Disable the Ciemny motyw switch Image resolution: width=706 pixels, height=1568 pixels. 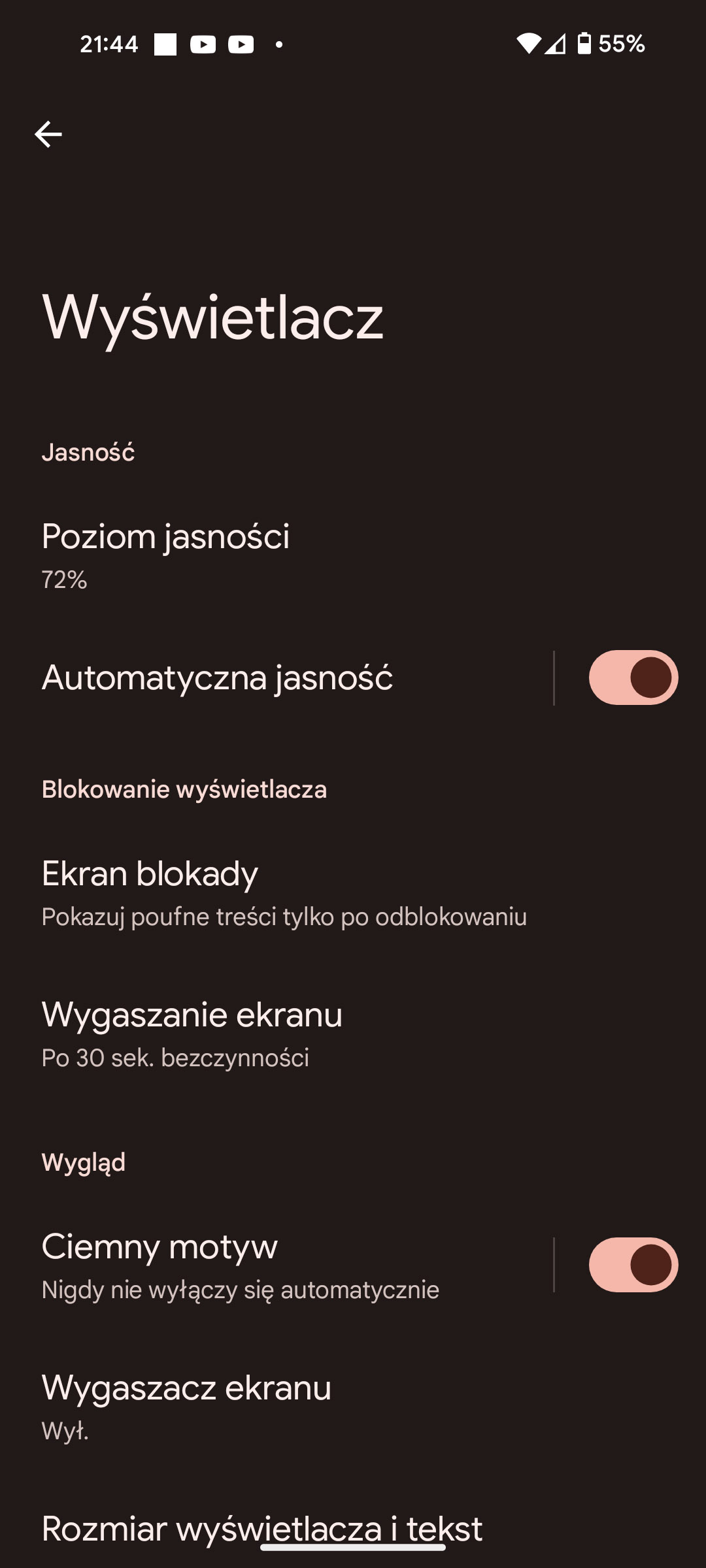(x=633, y=1265)
